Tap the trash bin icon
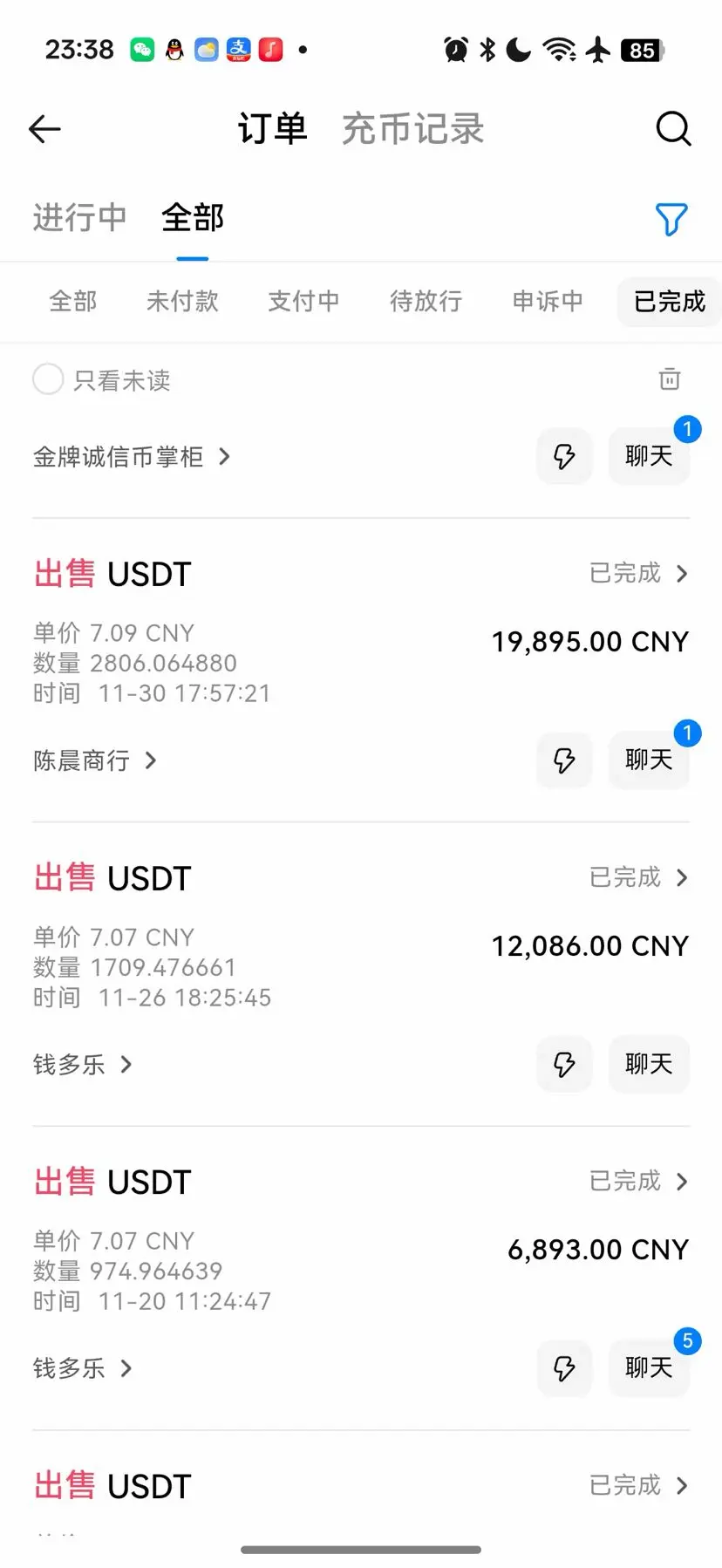The height and width of the screenshot is (1568, 722). click(x=669, y=378)
